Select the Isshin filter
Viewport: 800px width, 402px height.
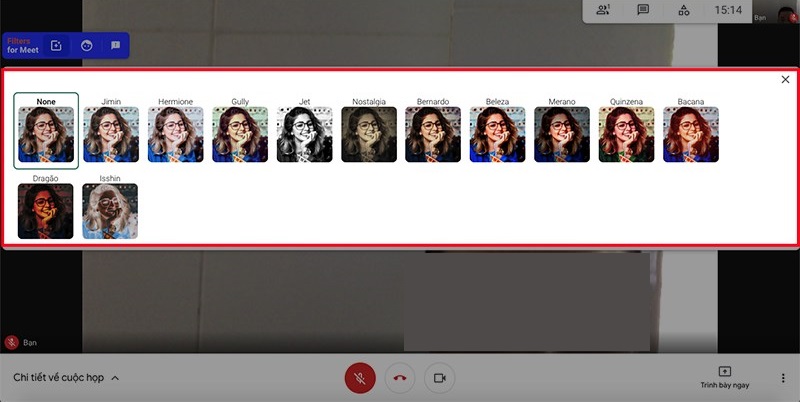pos(110,210)
